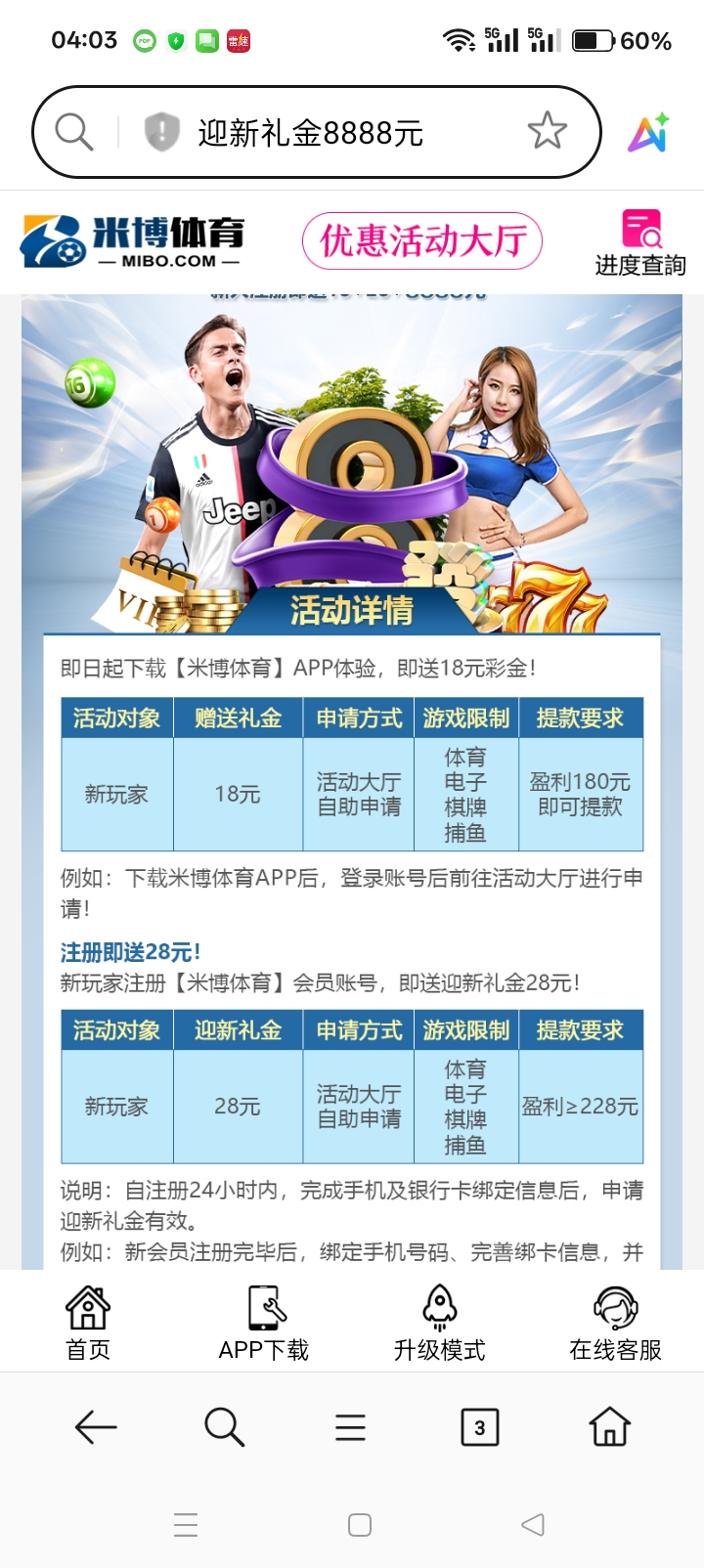Go back to the previous page in browser

tap(96, 1428)
